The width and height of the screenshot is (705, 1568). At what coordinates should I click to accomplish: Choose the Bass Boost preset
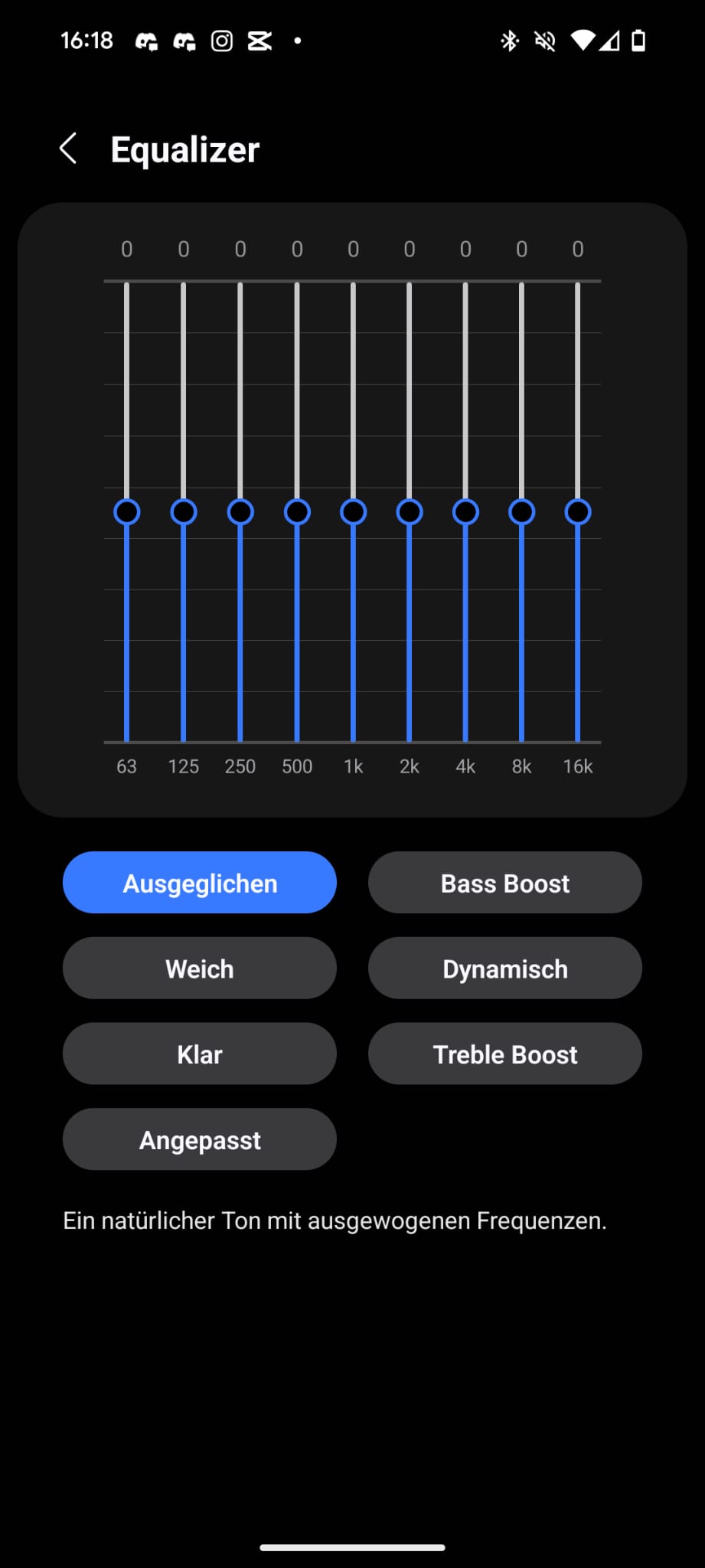[x=505, y=883]
